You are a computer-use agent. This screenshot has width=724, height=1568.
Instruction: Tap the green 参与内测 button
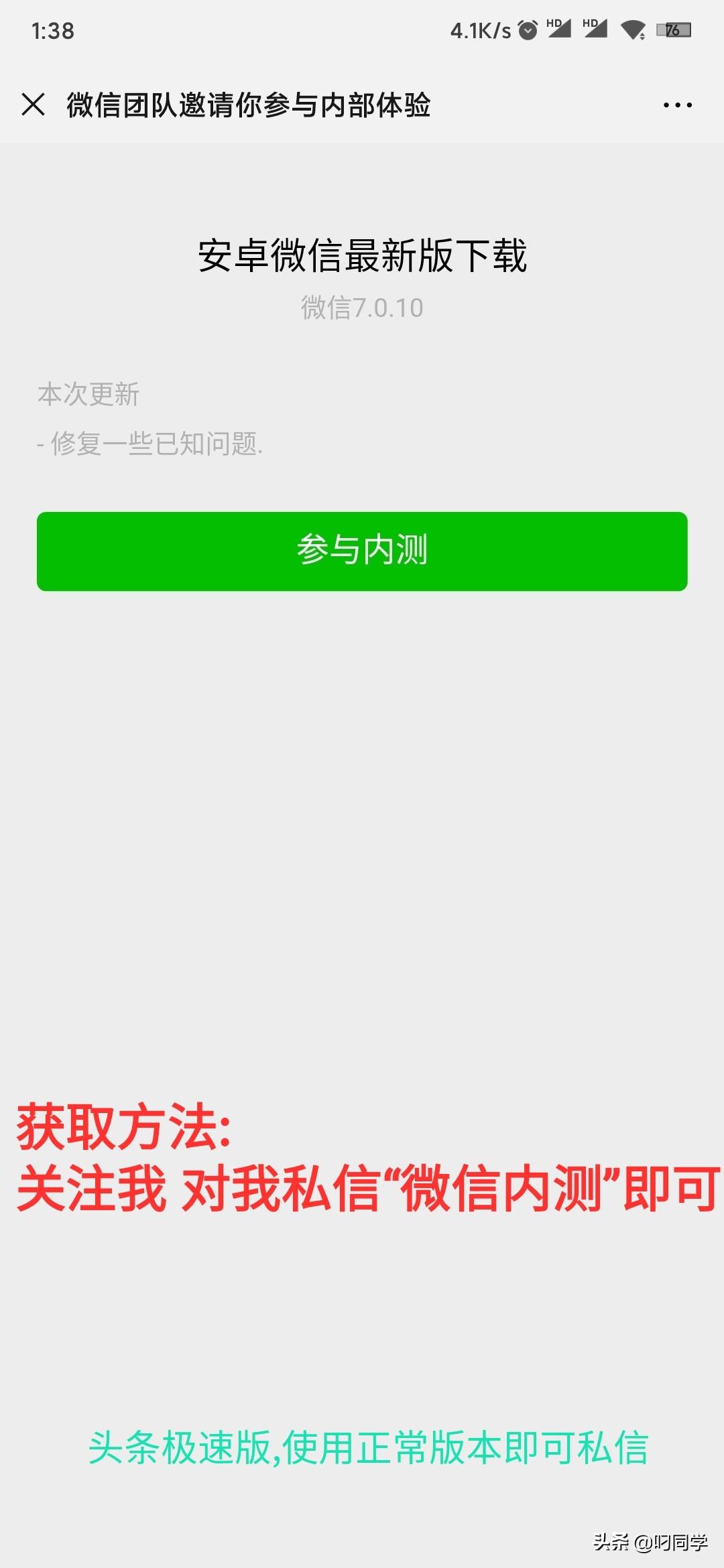coord(362,551)
